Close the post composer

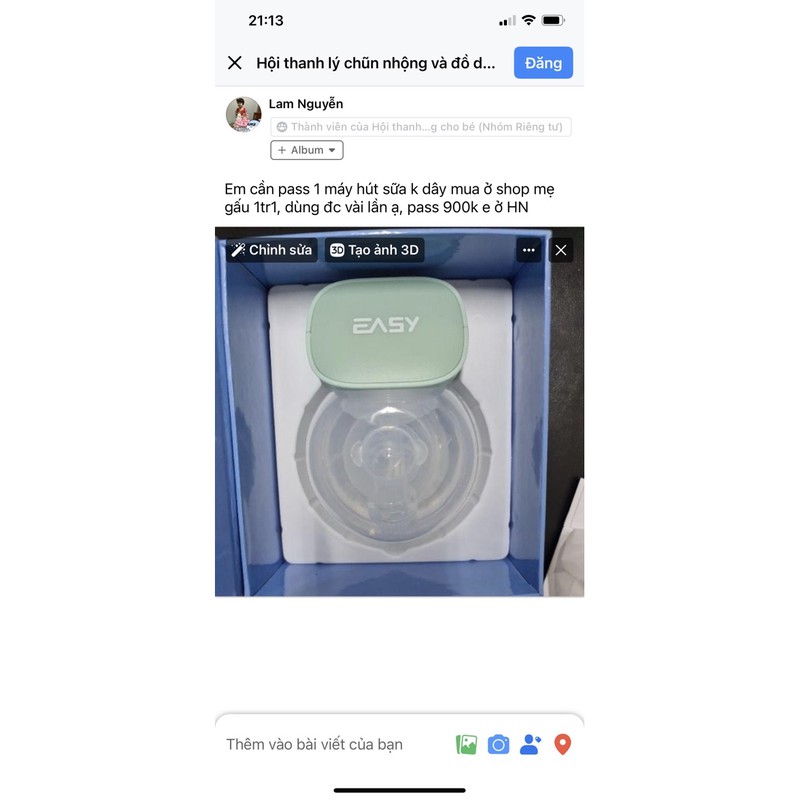(235, 63)
